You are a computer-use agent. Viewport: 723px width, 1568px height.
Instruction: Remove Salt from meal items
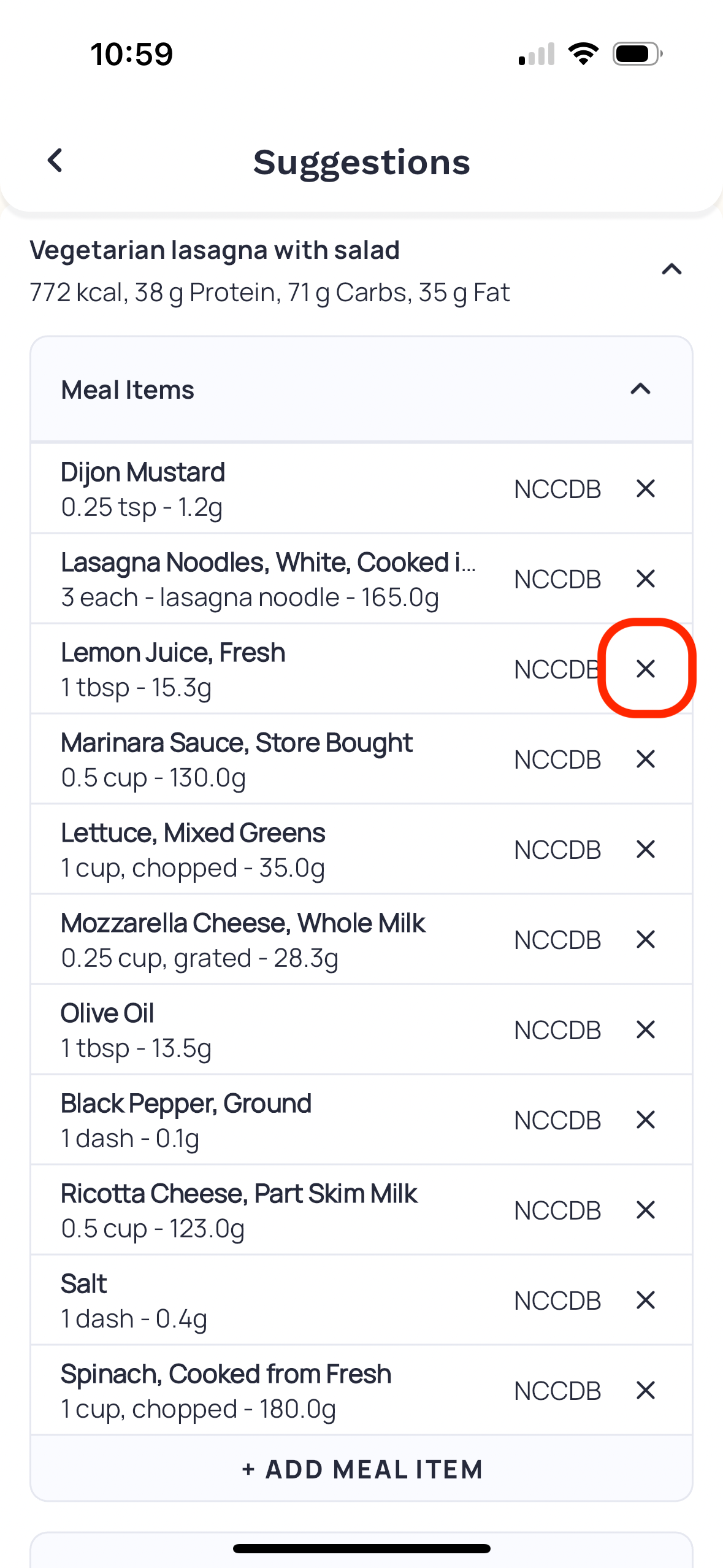click(646, 1300)
